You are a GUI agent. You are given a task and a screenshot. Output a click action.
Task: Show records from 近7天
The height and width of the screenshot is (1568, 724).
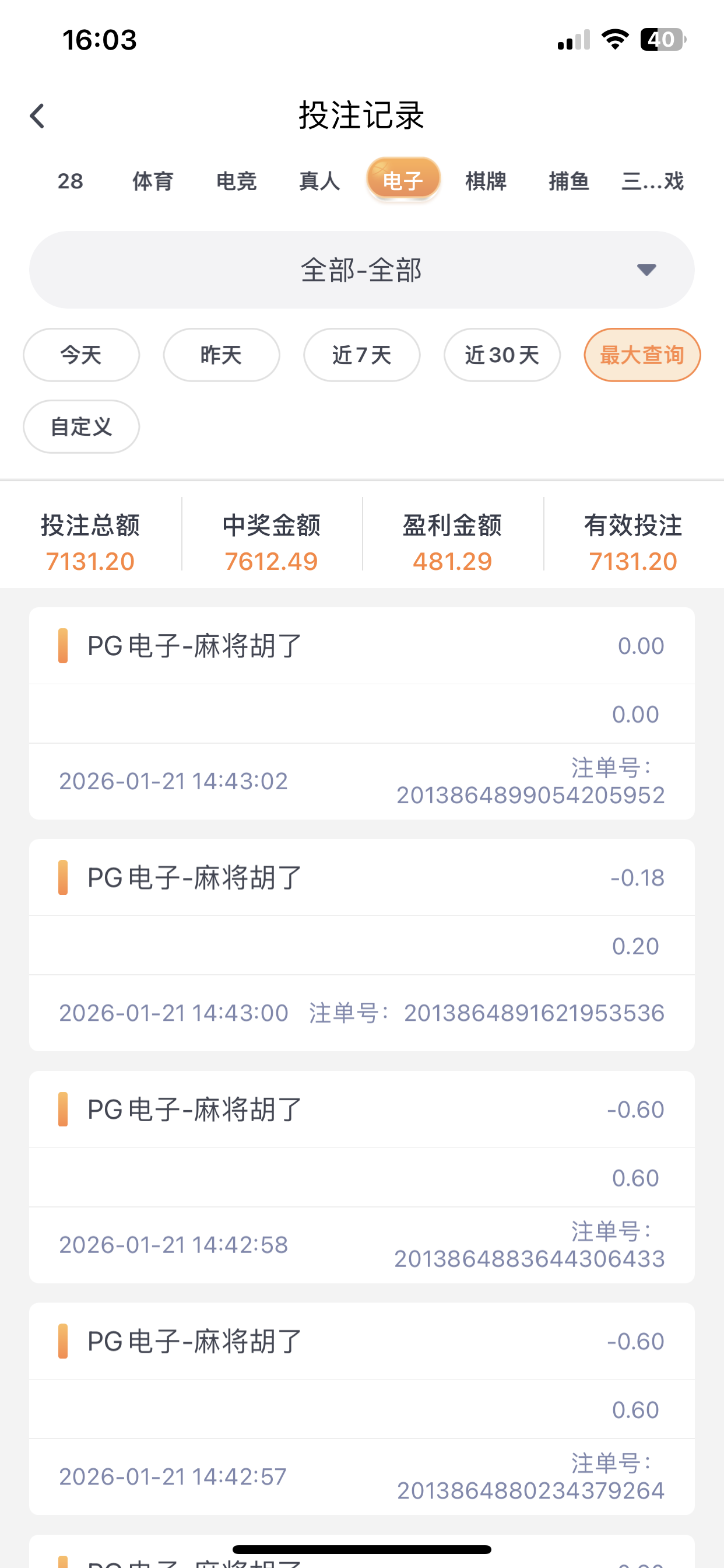point(361,355)
